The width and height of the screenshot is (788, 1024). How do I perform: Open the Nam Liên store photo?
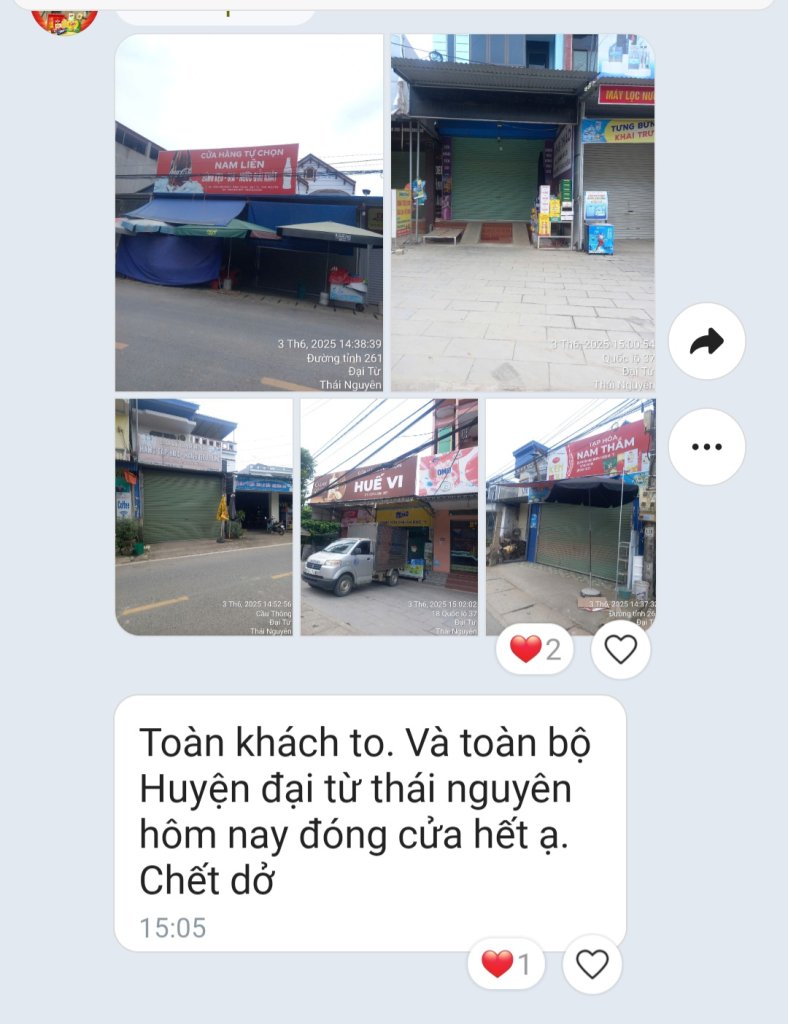249,213
